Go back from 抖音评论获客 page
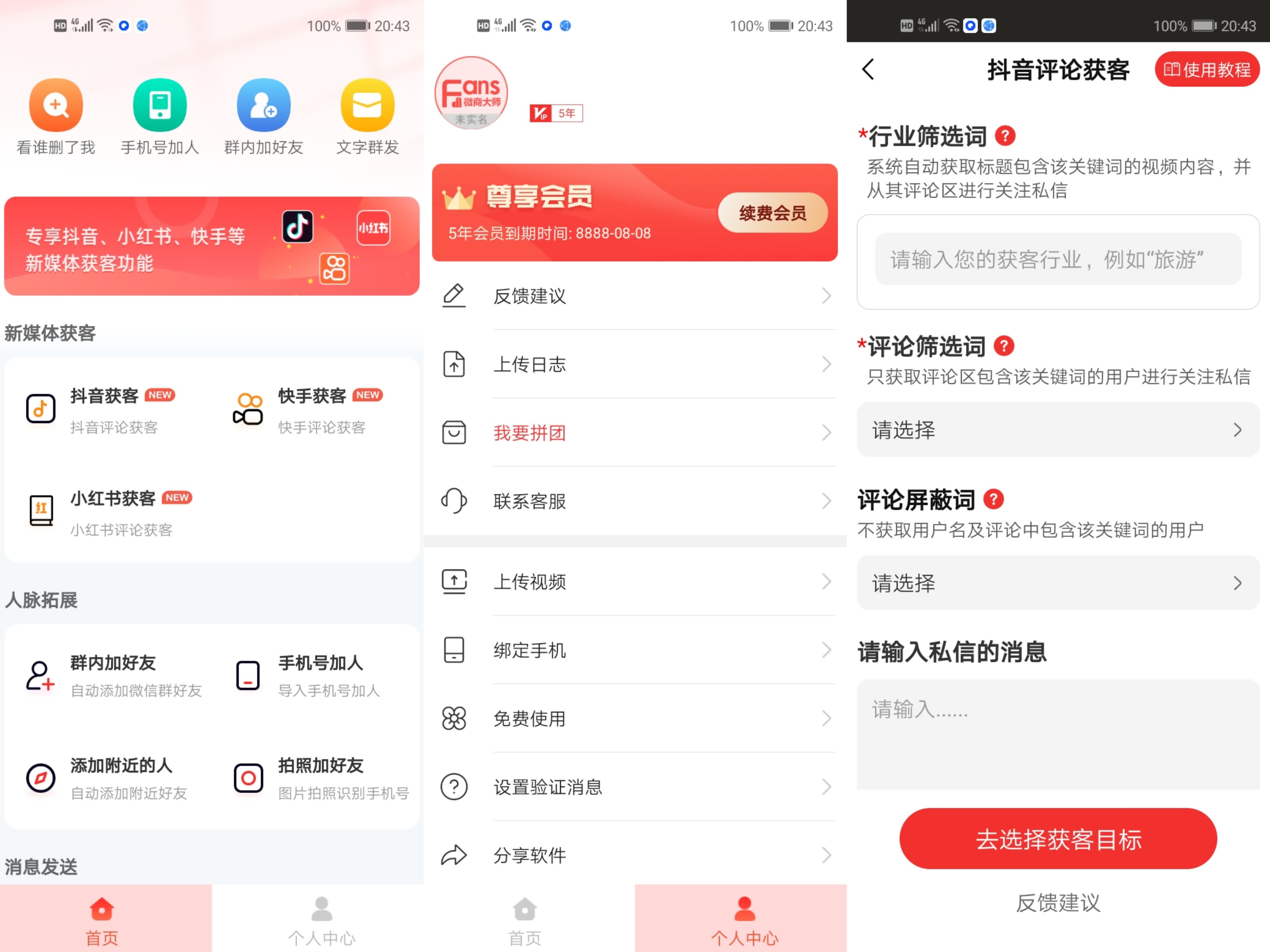 [868, 69]
